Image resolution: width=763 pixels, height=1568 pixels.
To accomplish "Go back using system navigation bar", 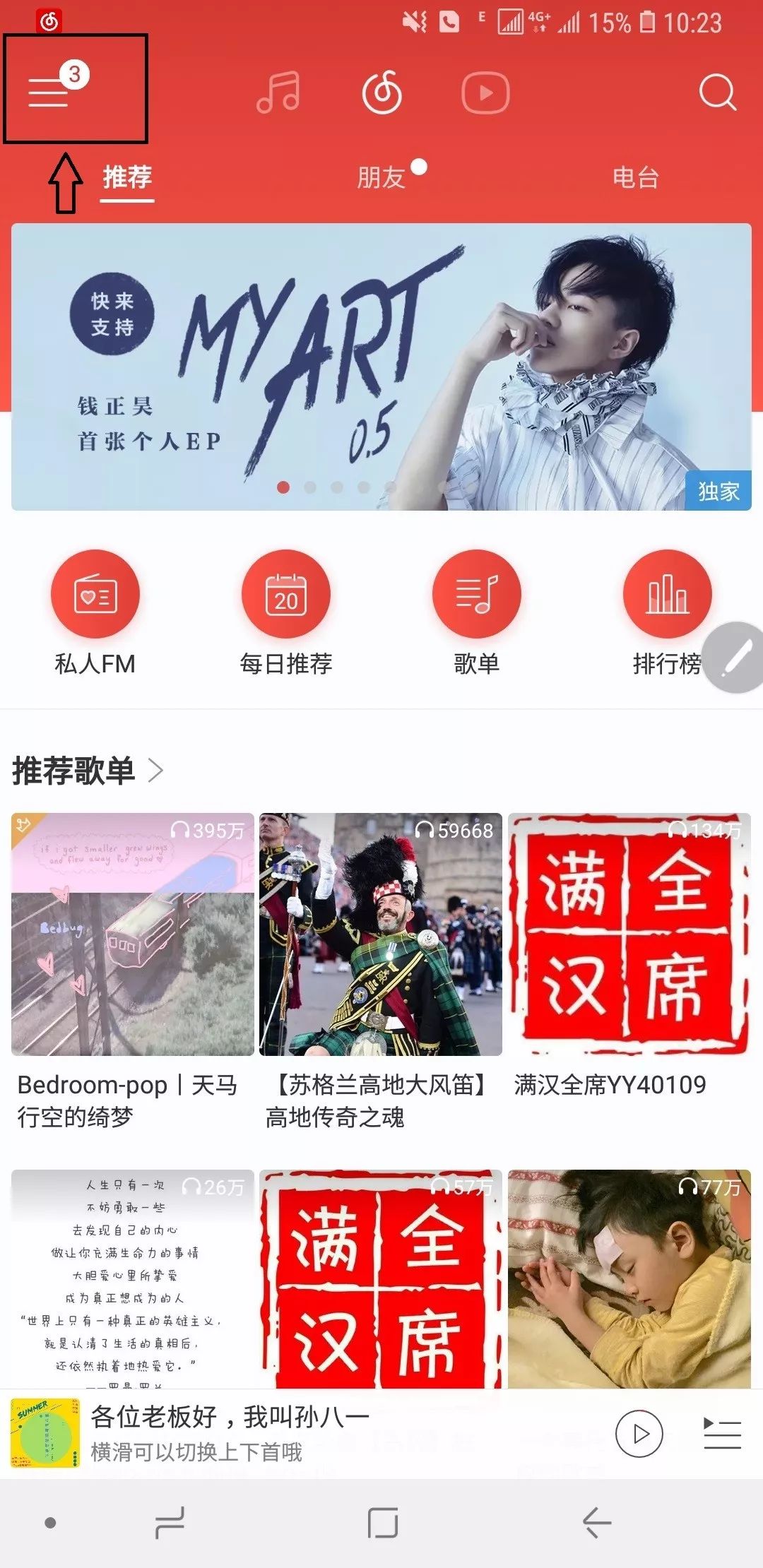I will coord(597,1523).
